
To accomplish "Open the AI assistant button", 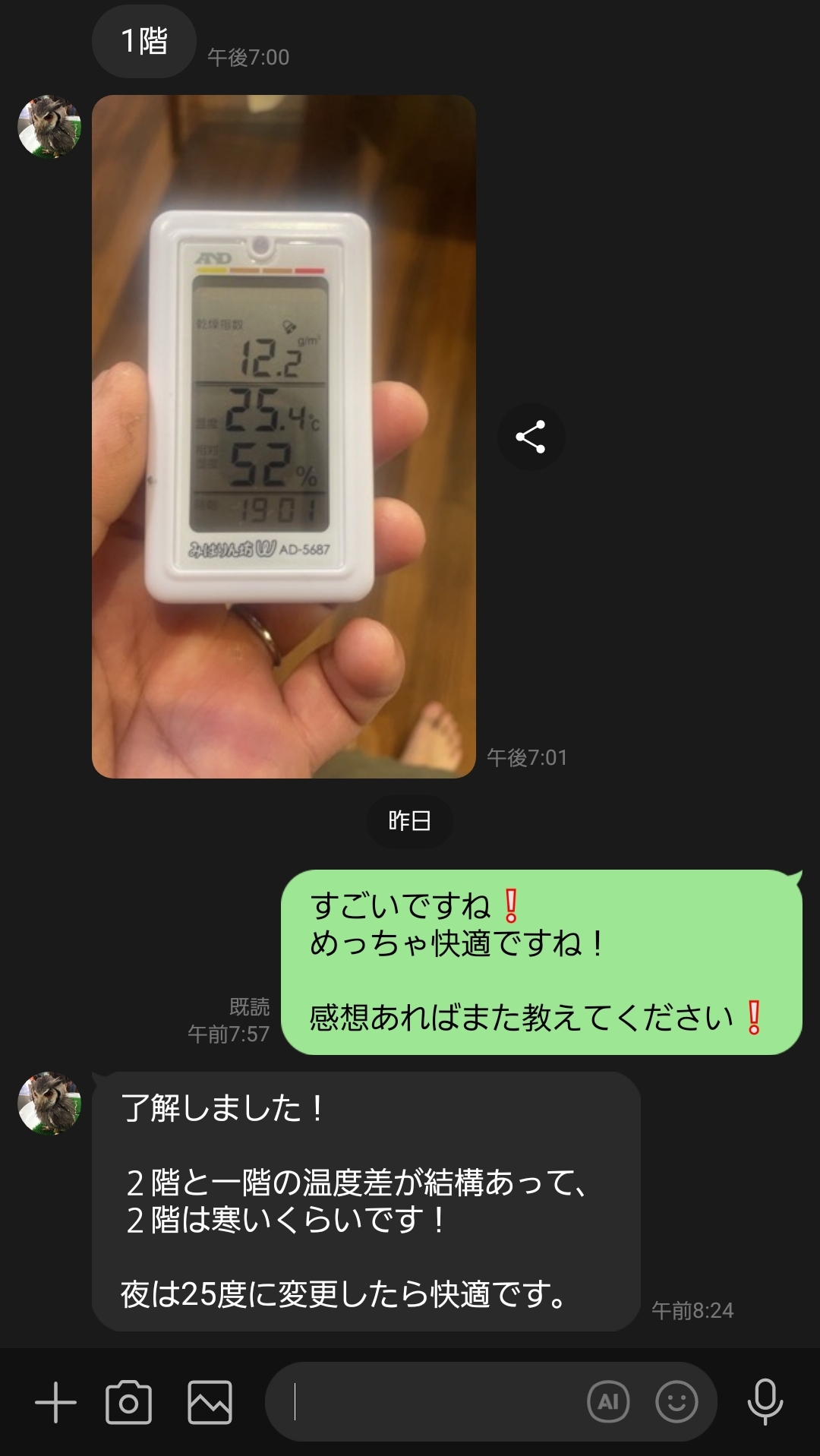I will coord(608,1402).
